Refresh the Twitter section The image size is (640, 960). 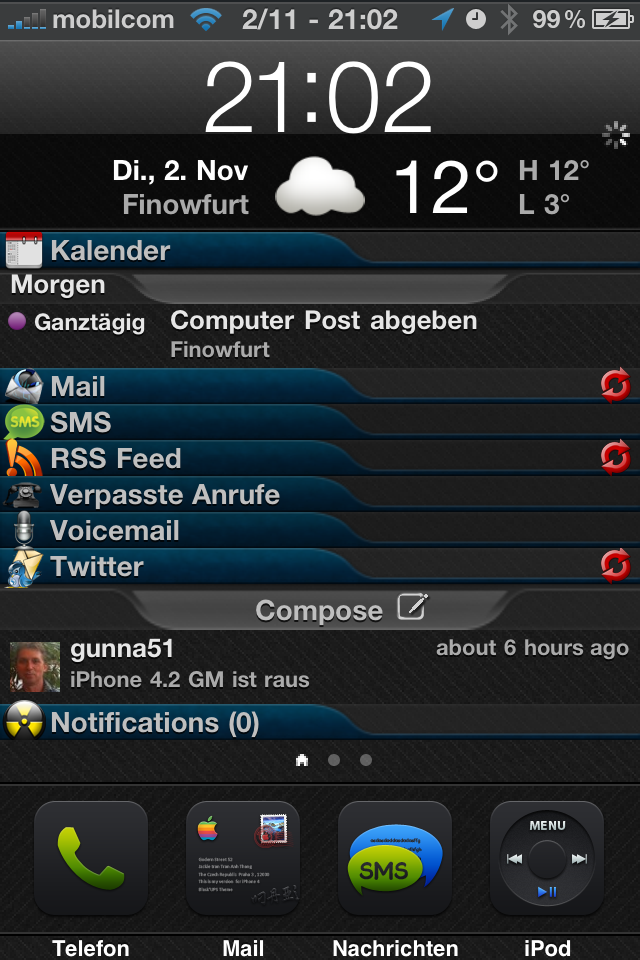coord(615,566)
